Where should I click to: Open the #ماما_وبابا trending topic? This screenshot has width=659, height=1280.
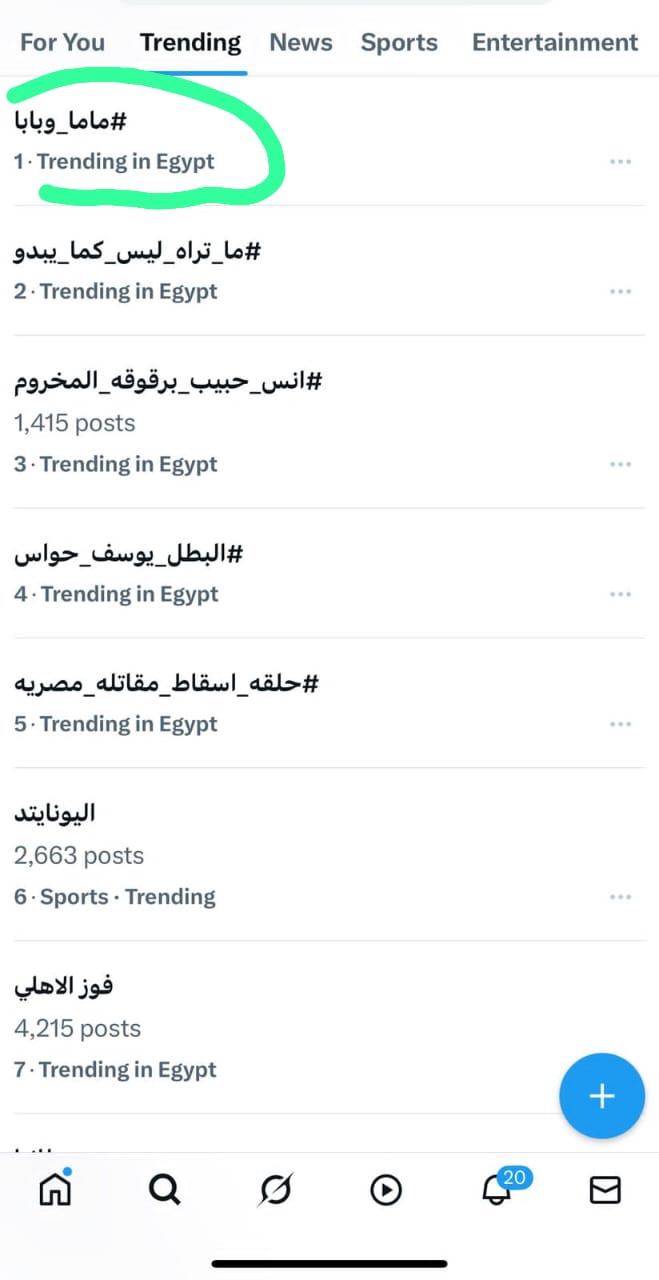tap(70, 121)
